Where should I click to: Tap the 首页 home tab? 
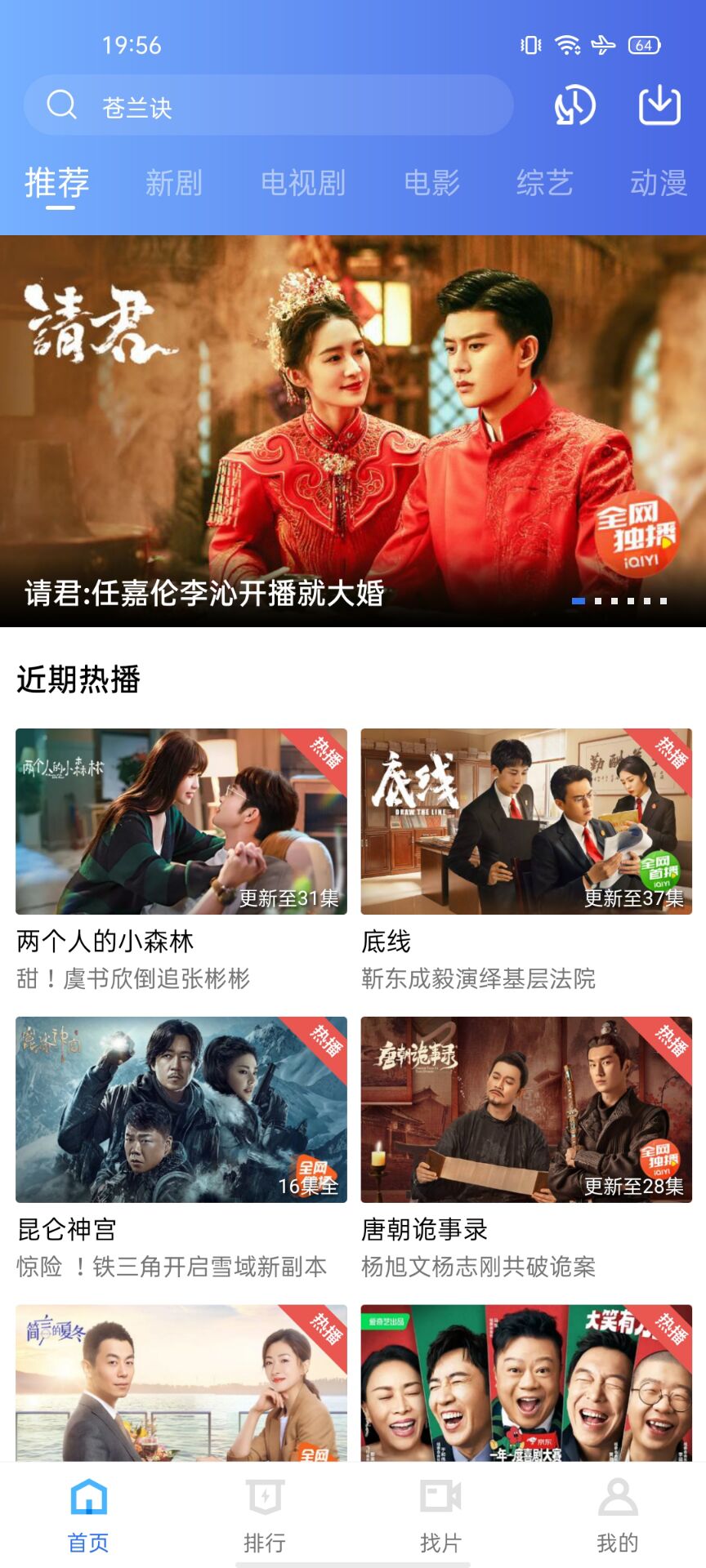88,1516
